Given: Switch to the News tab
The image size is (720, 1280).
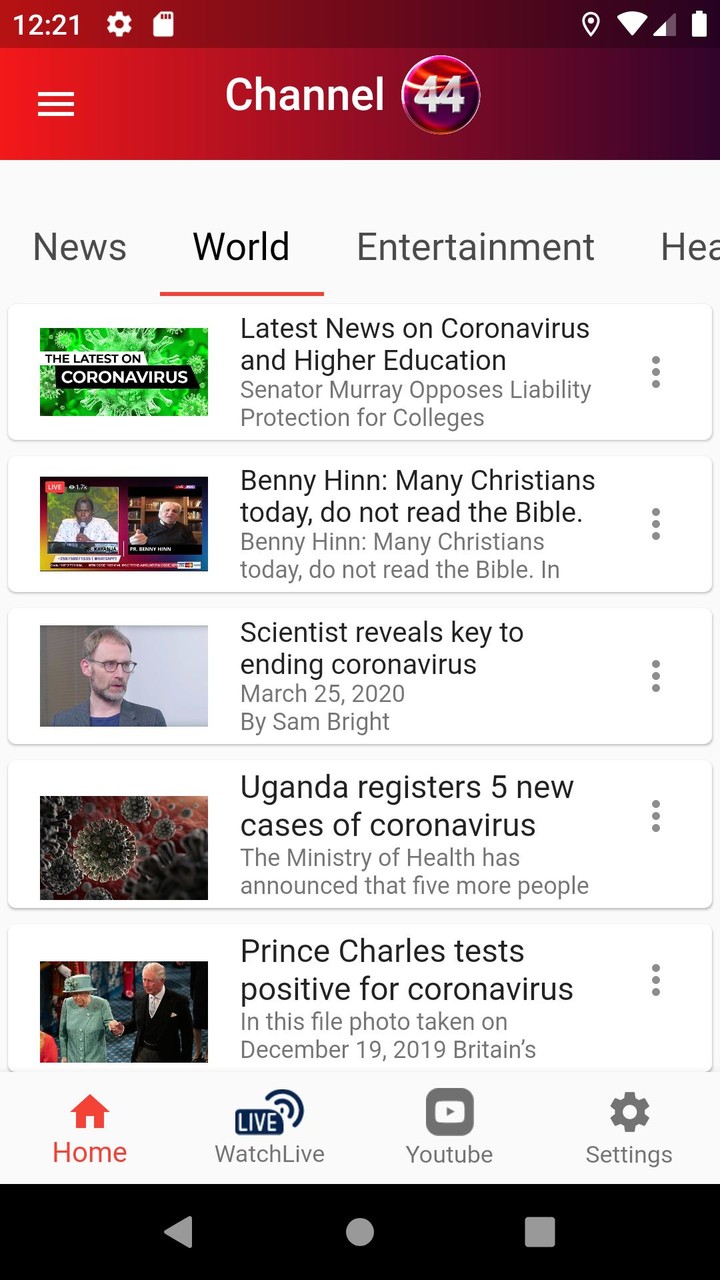Looking at the screenshot, I should pyautogui.click(x=79, y=247).
